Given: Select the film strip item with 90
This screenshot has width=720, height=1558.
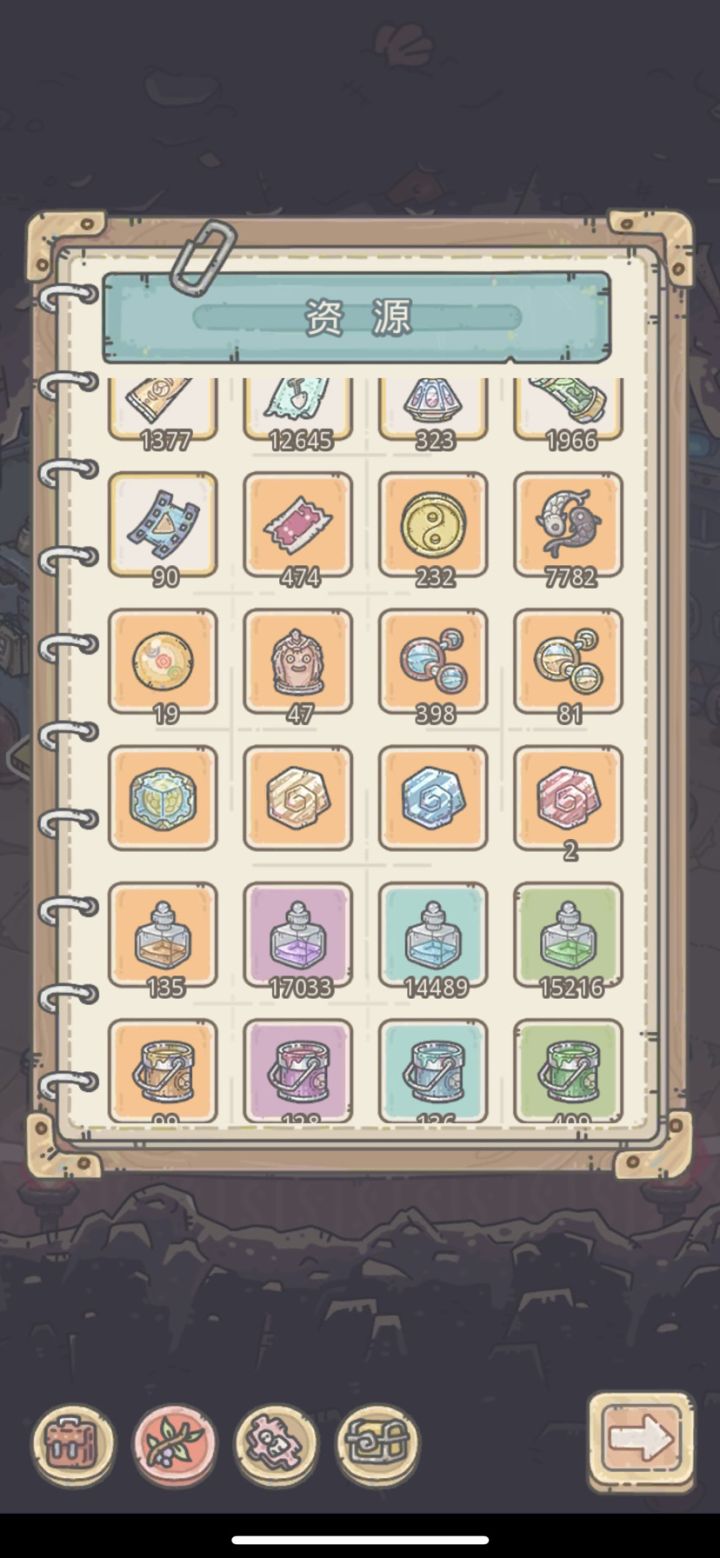Looking at the screenshot, I should [x=163, y=525].
